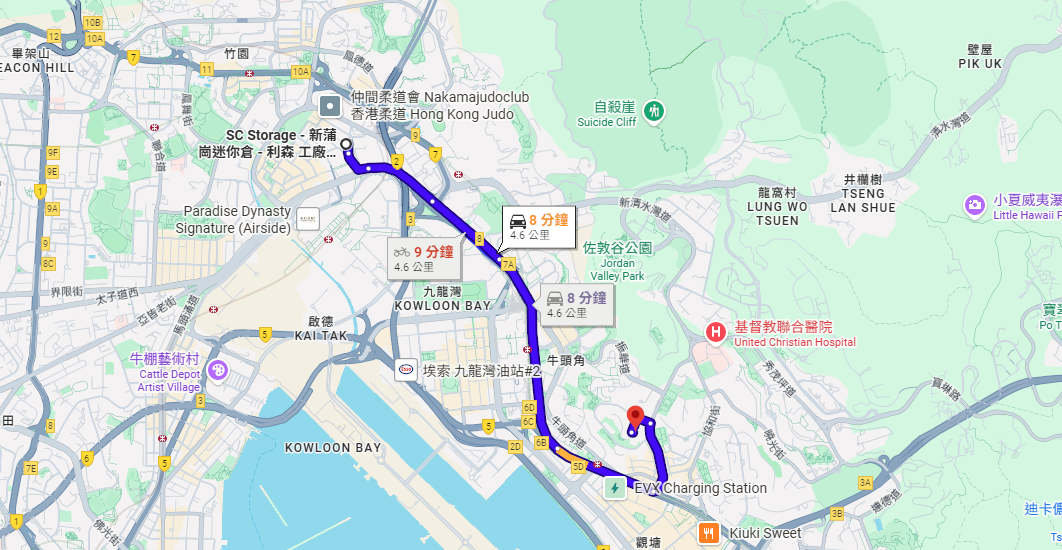This screenshot has width=1062, height=550.
Task: Select the Esso petrol station marker
Action: [406, 368]
